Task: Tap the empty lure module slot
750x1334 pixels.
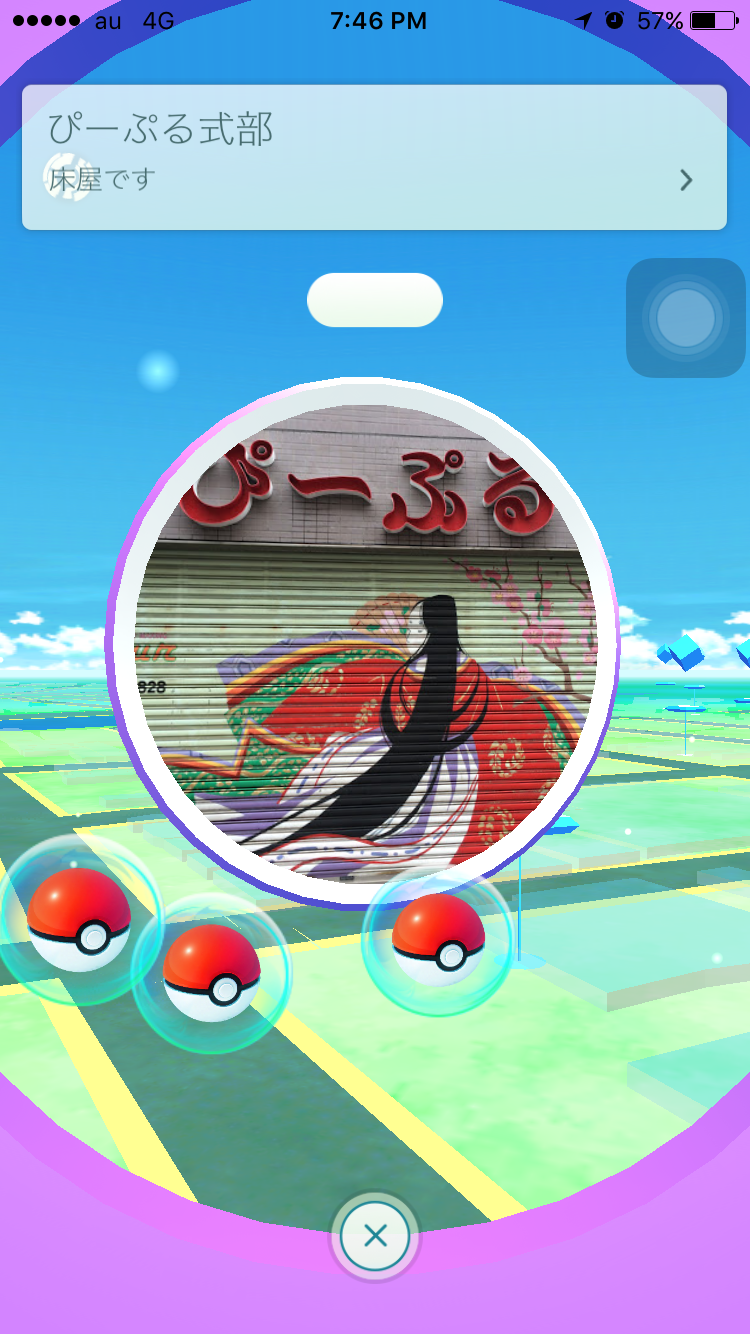Action: (375, 300)
